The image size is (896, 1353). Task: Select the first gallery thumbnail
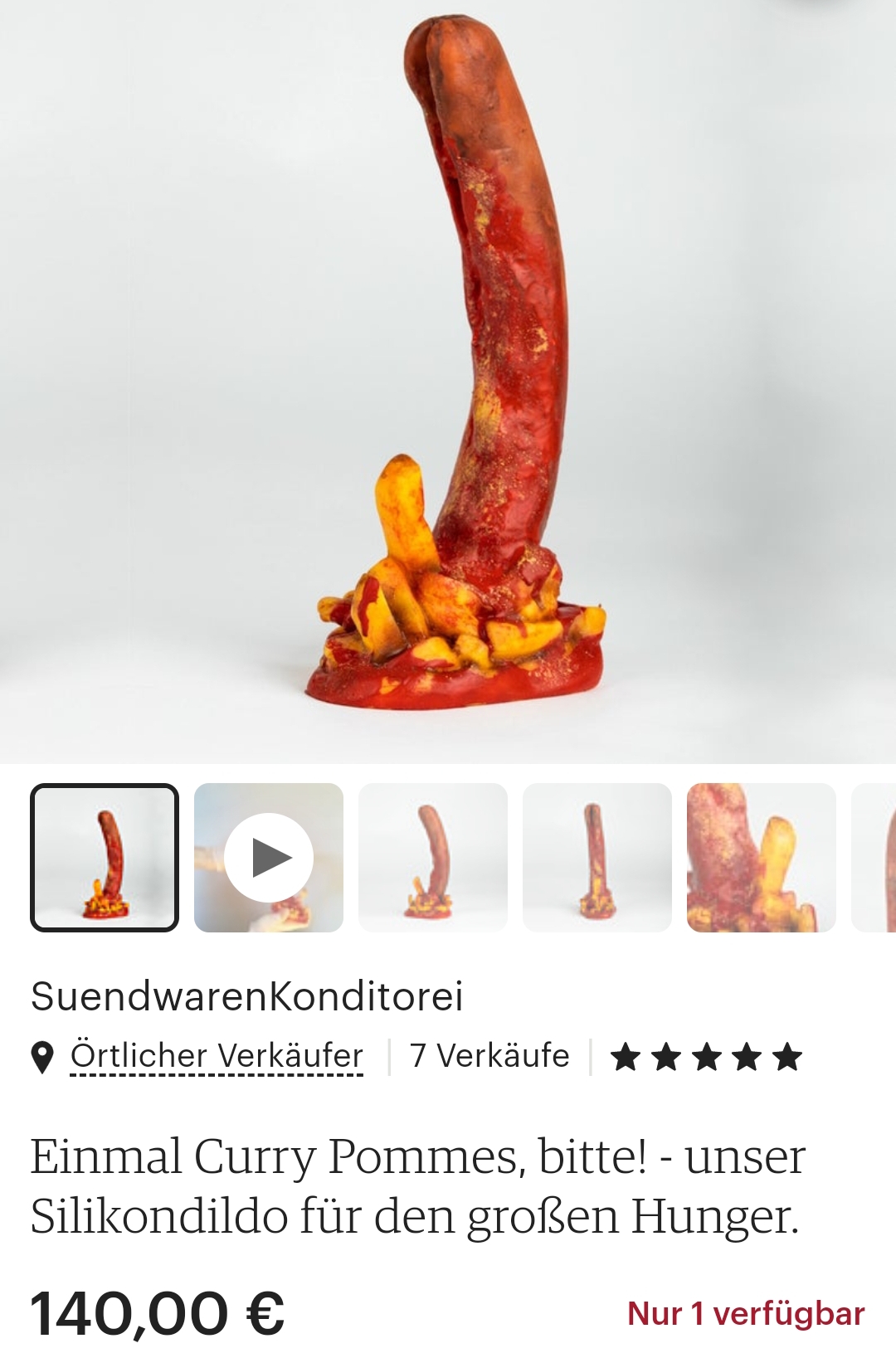click(x=105, y=858)
